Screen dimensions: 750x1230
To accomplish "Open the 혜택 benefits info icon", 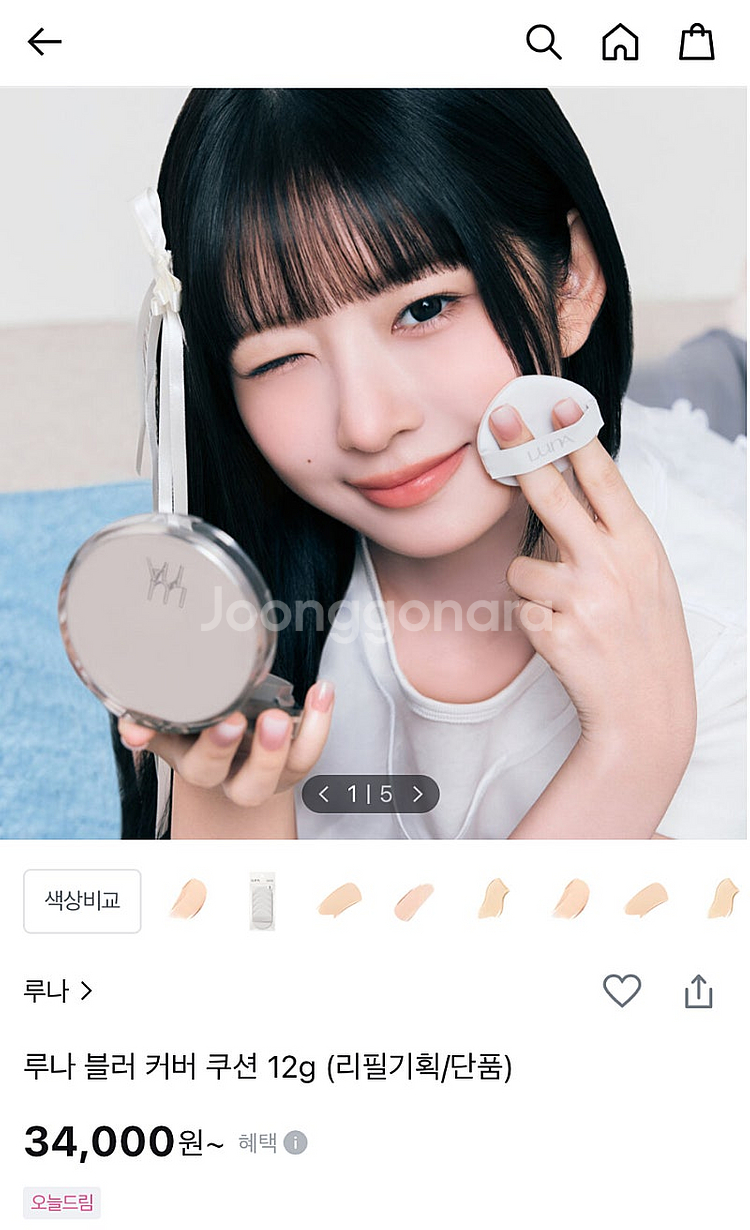I will pyautogui.click(x=295, y=1143).
